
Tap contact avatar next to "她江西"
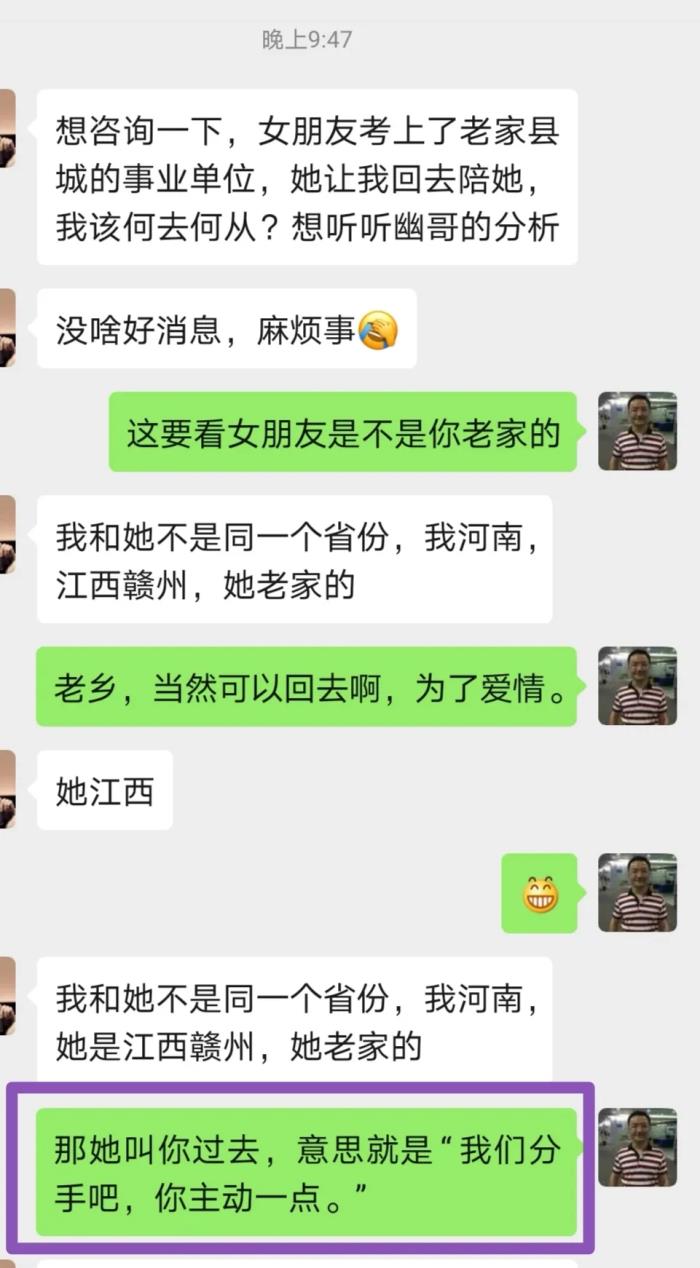tap(6, 790)
